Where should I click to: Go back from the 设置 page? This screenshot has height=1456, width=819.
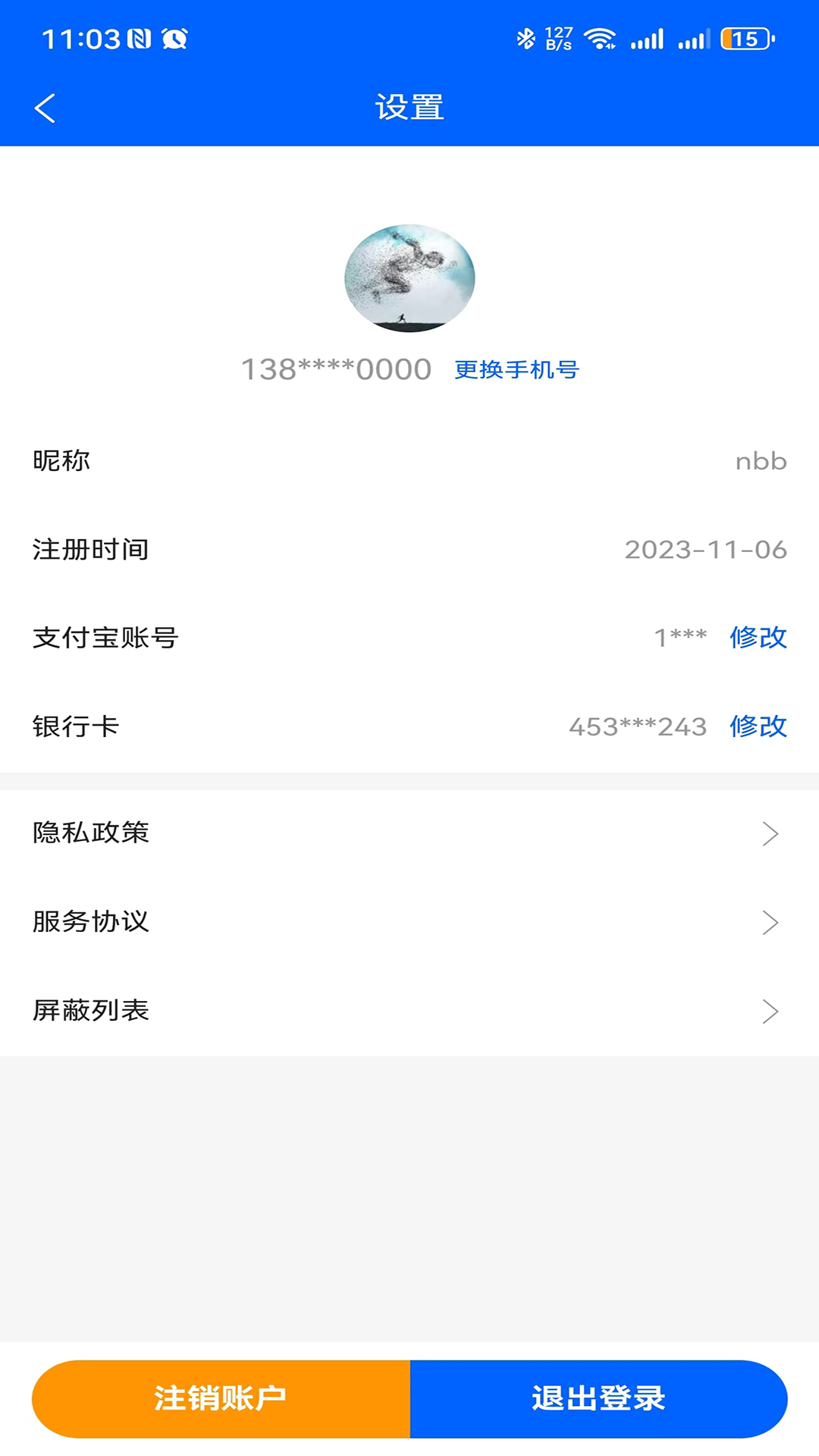(45, 108)
